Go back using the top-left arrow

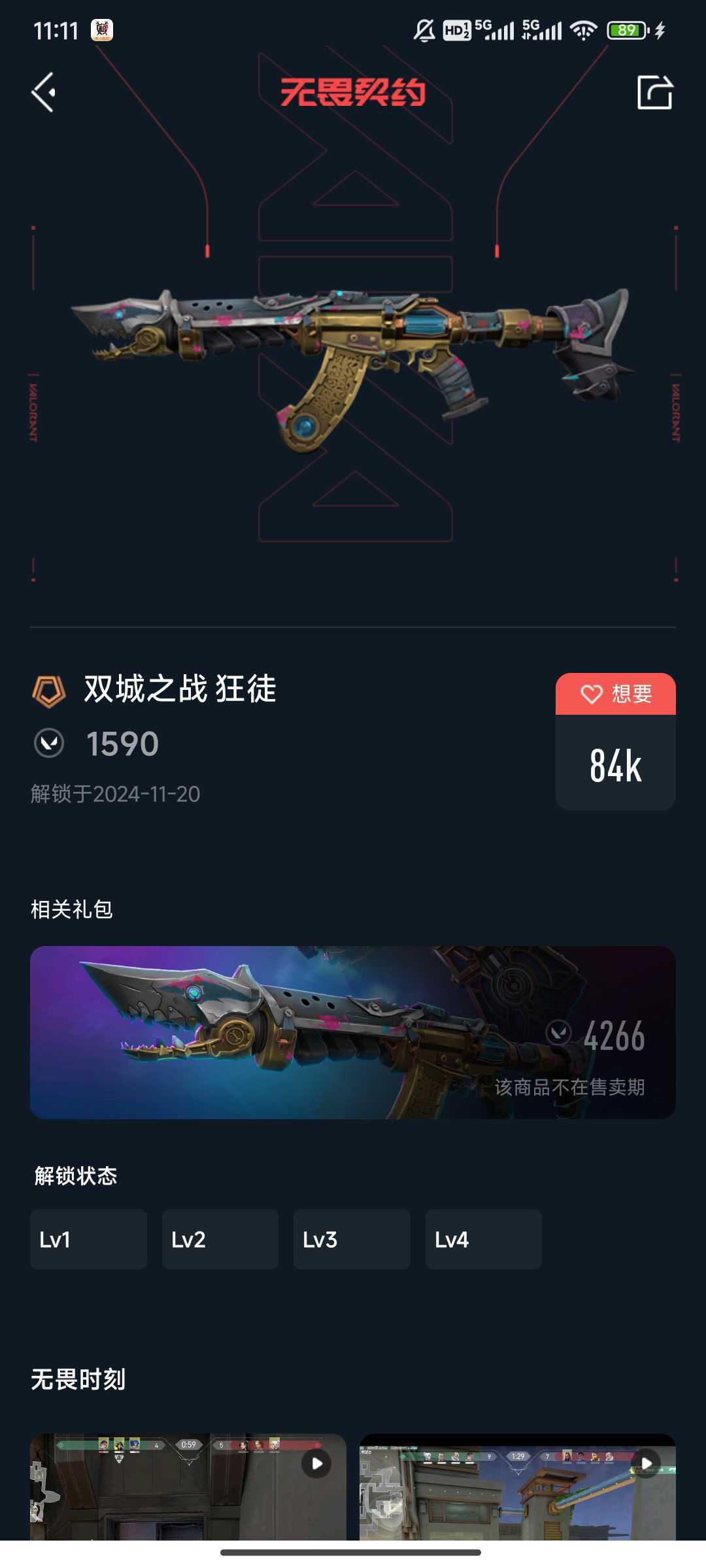pyautogui.click(x=43, y=92)
